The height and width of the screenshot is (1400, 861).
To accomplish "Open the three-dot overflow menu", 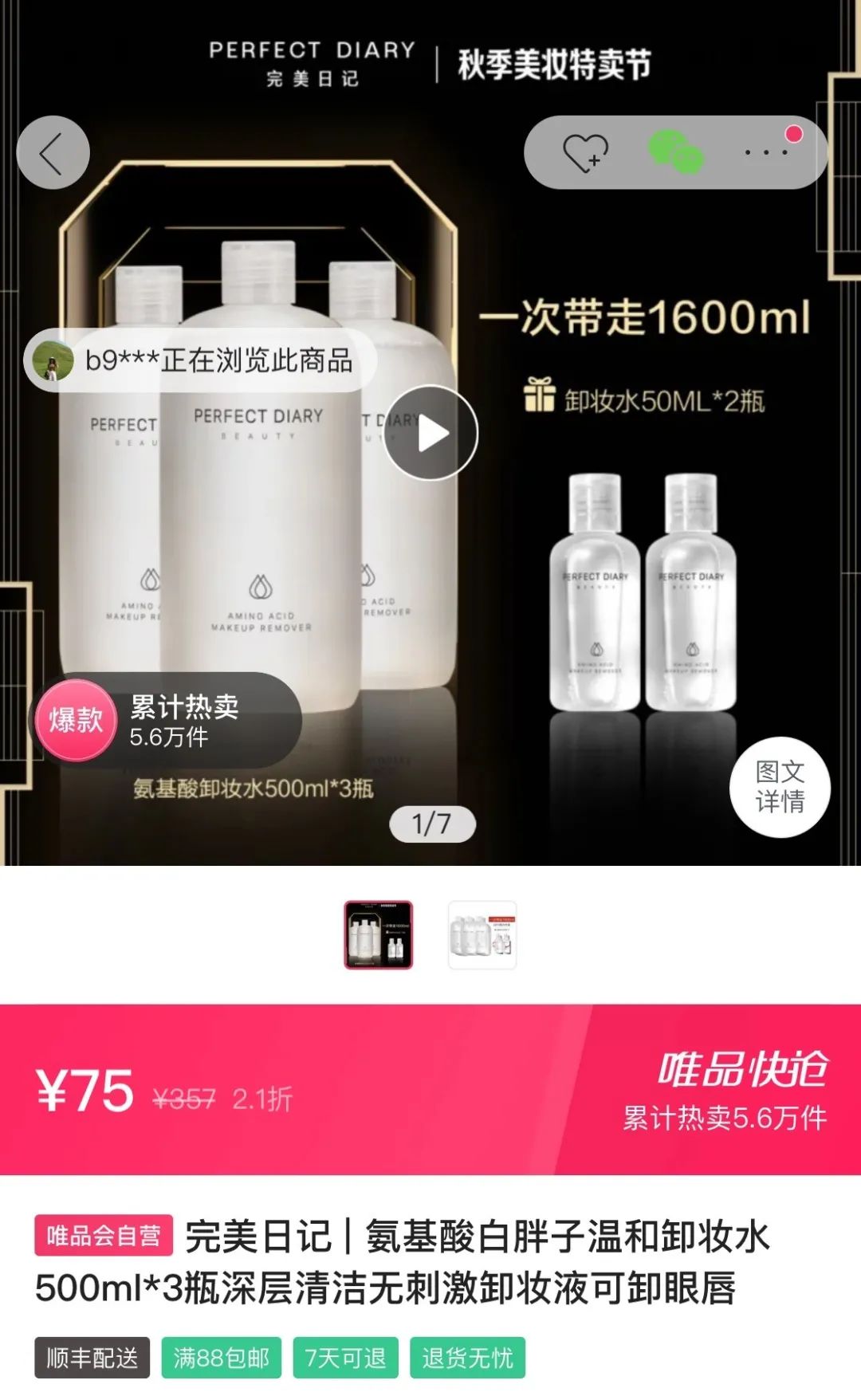I will (x=766, y=151).
